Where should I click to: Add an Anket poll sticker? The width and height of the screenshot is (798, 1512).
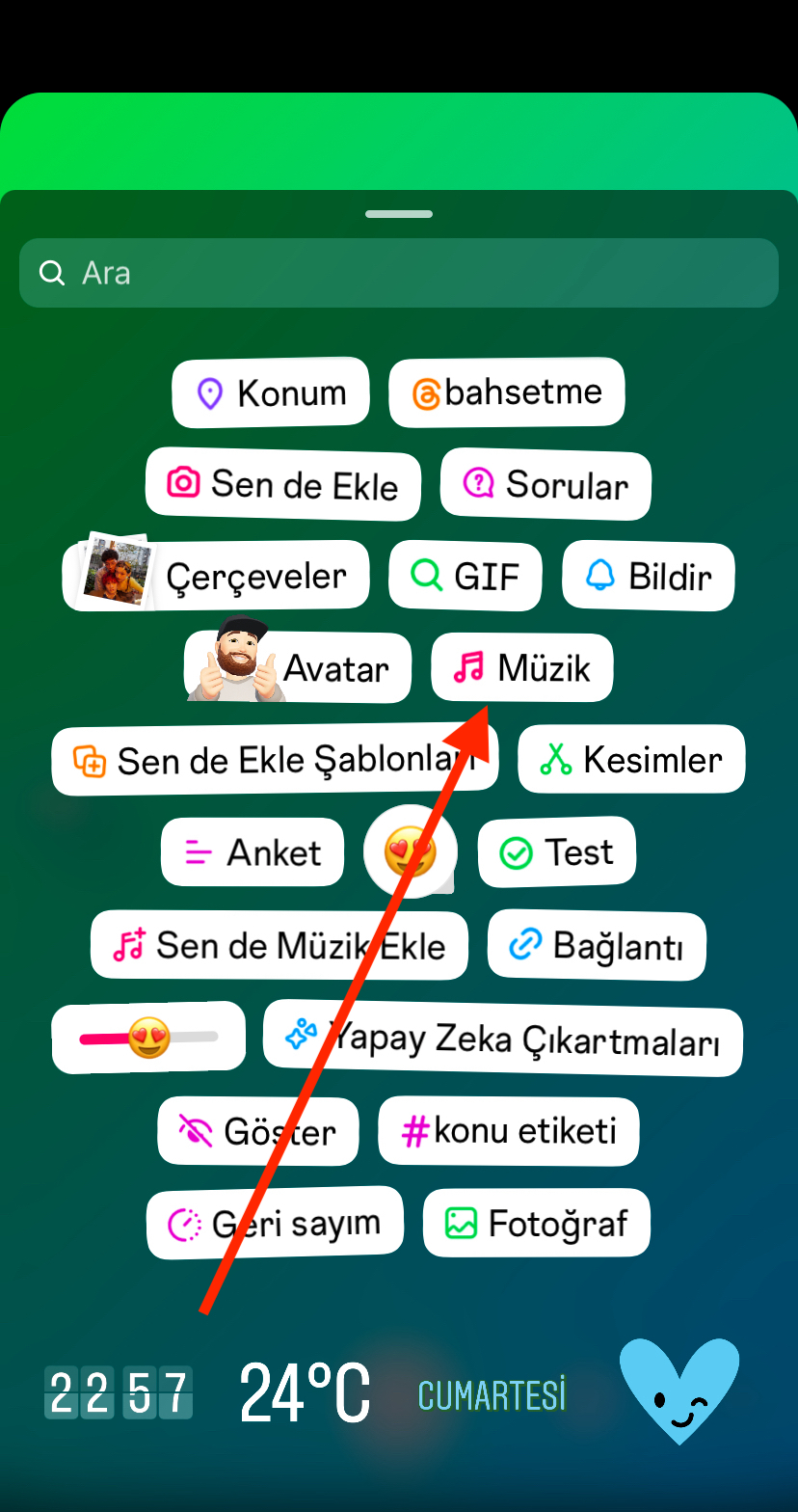[x=253, y=852]
